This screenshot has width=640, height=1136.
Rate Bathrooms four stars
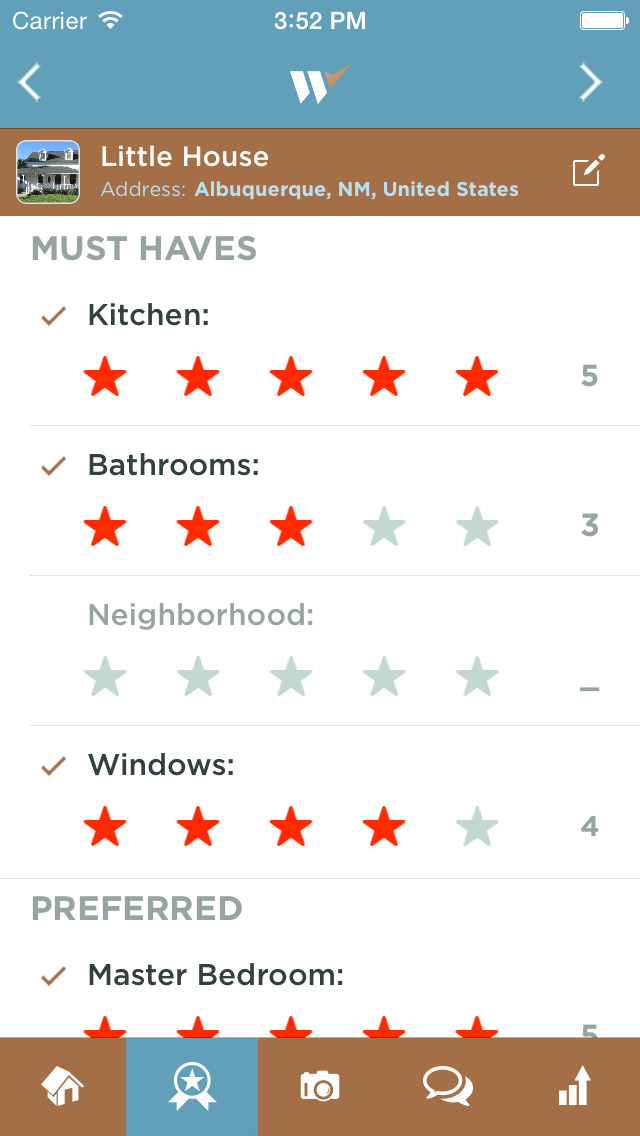[384, 527]
